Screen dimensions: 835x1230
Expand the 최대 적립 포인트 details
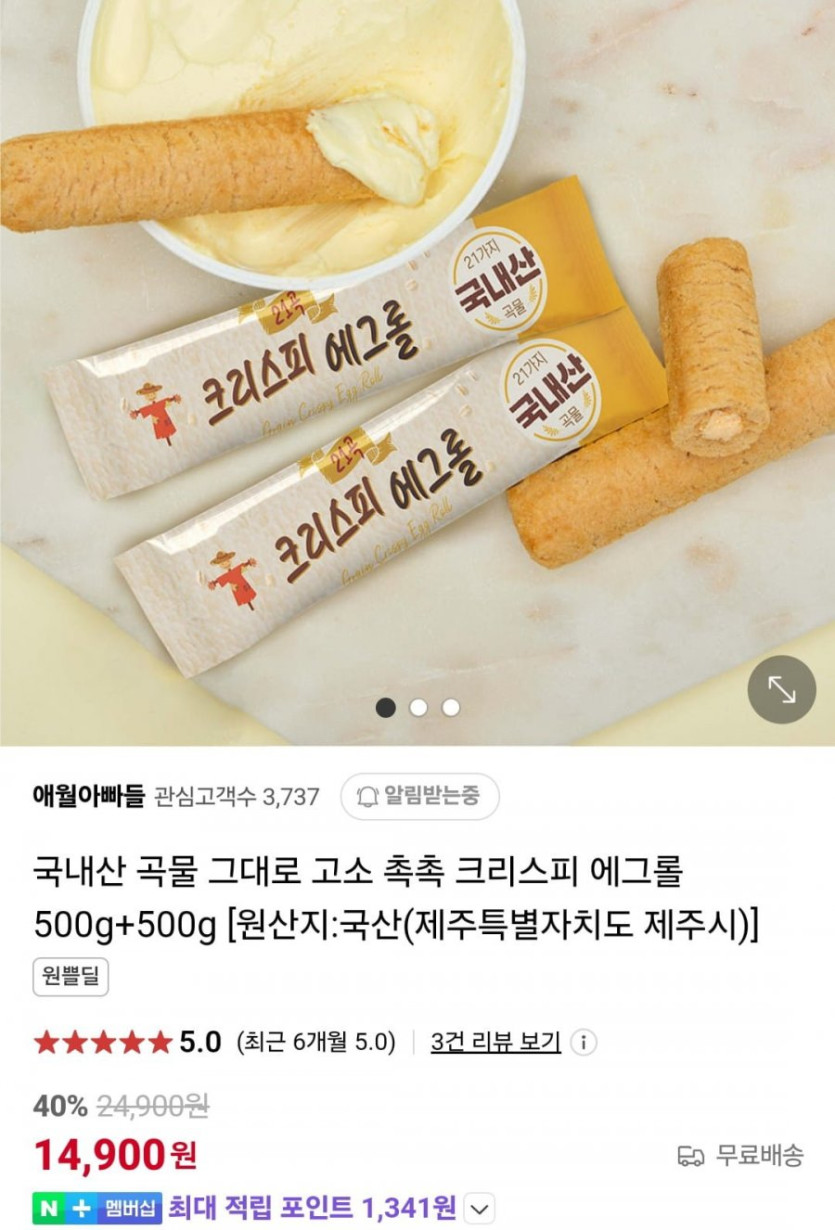click(481, 1208)
